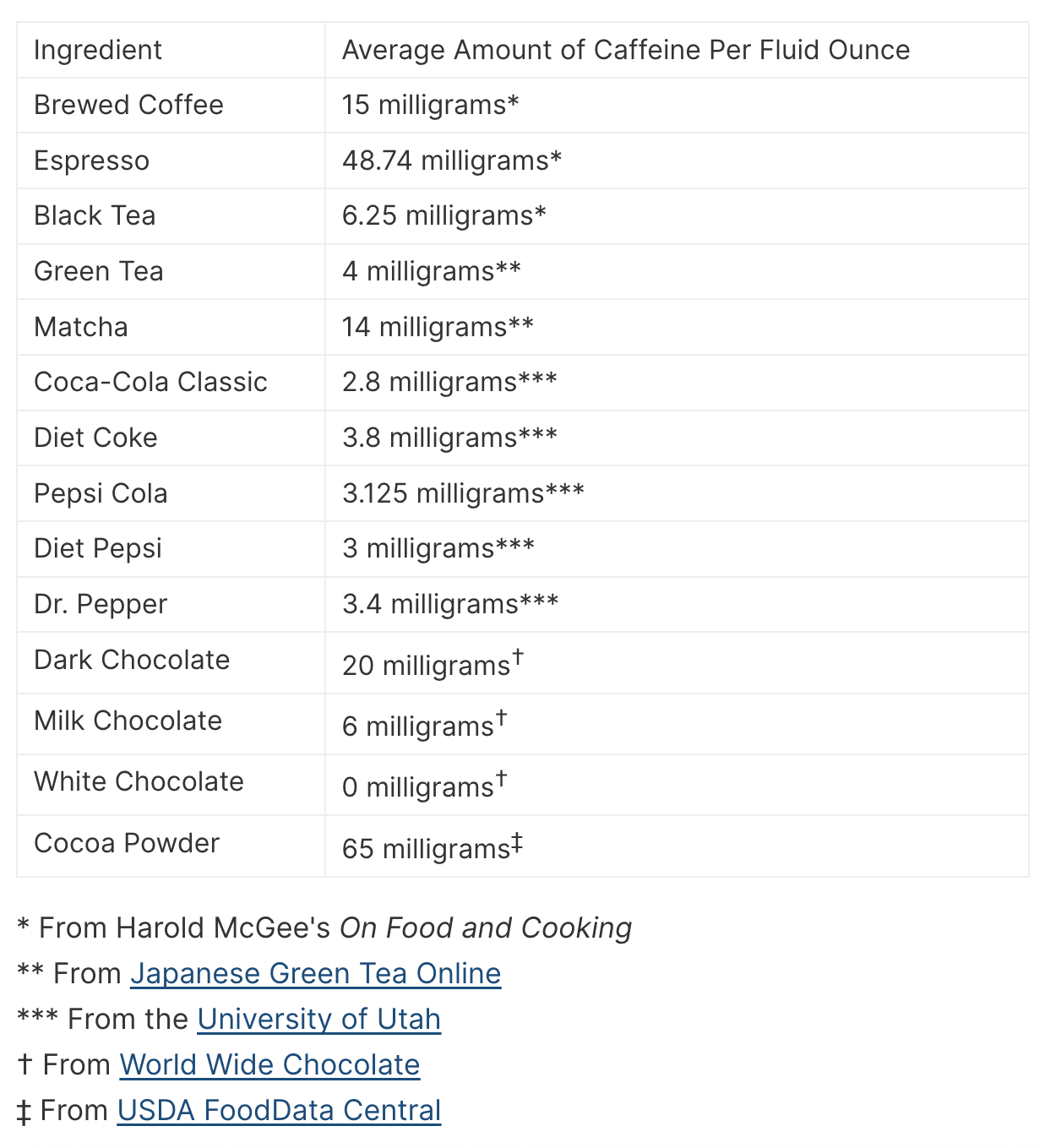Open the University of Utah link
The image size is (1045, 1148).
point(318,1019)
